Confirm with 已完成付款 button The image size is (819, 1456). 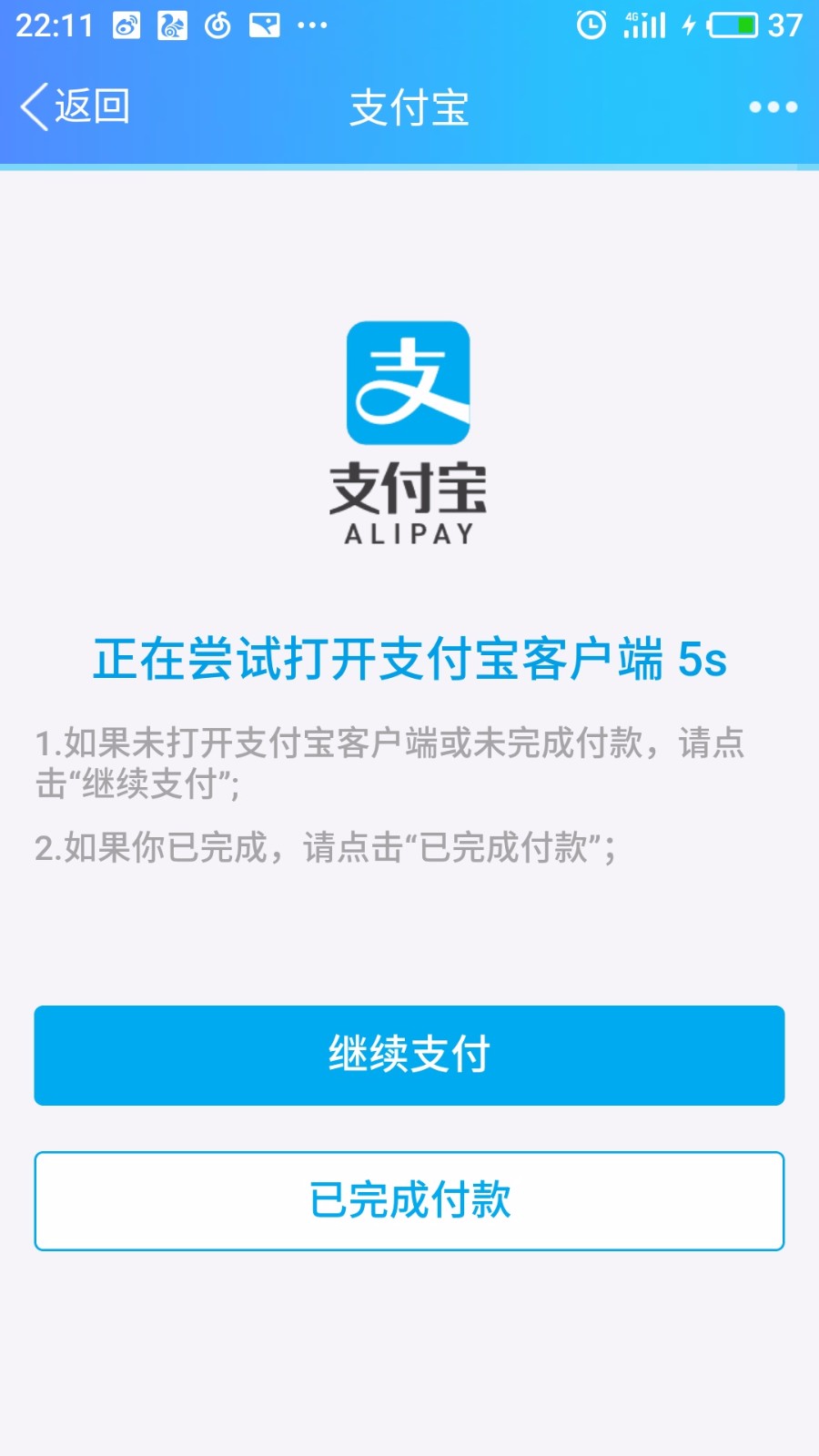(409, 1200)
